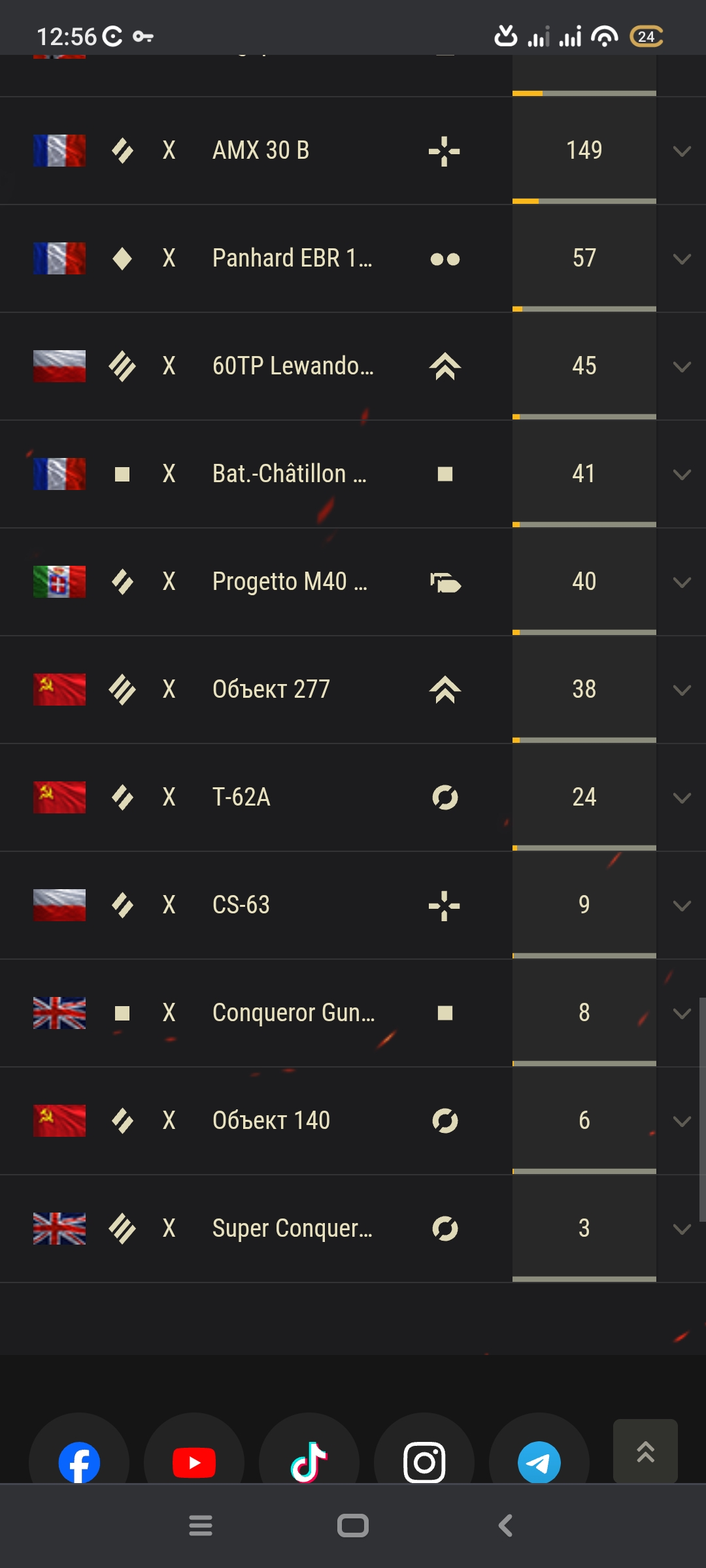Screen dimensions: 706x1568
Task: Open recent apps from navigation bar
Action: click(x=201, y=1526)
